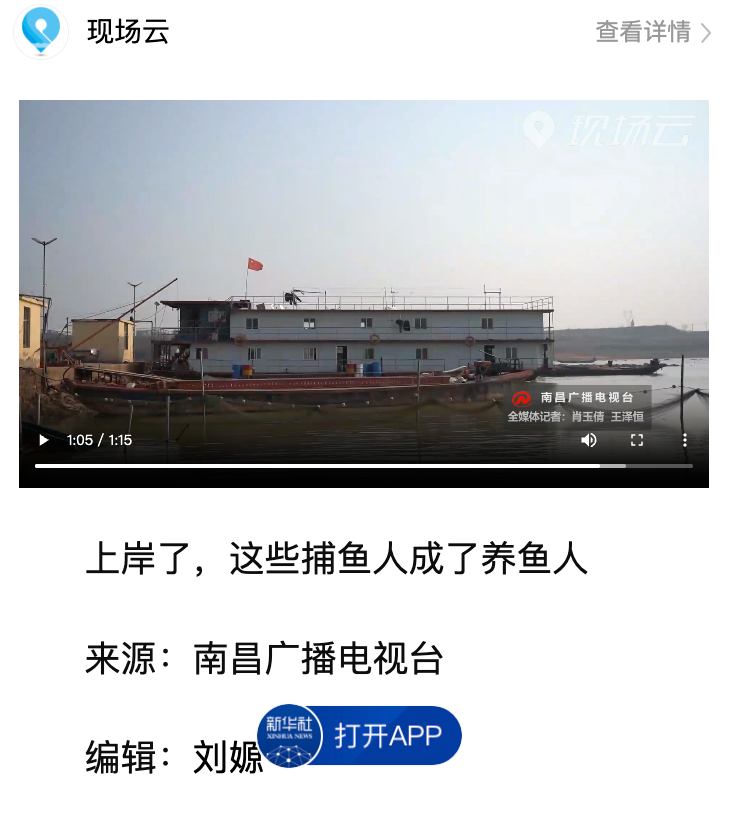Tap the blue 打开APP button

pos(395,735)
